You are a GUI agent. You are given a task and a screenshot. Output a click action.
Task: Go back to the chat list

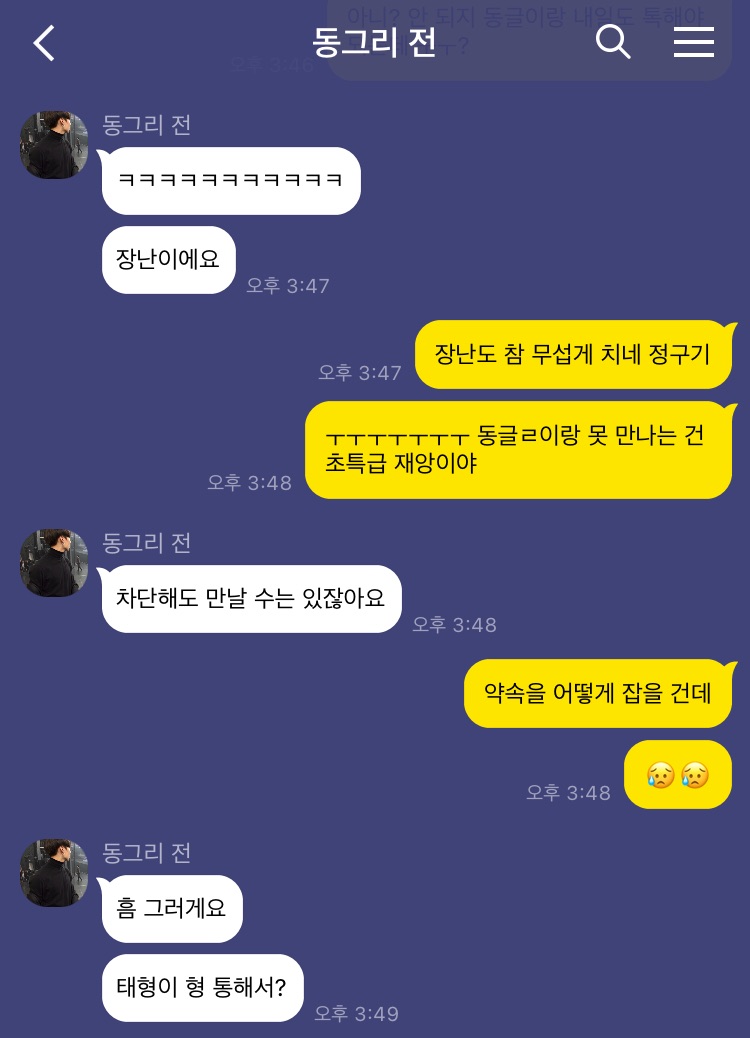(x=44, y=43)
